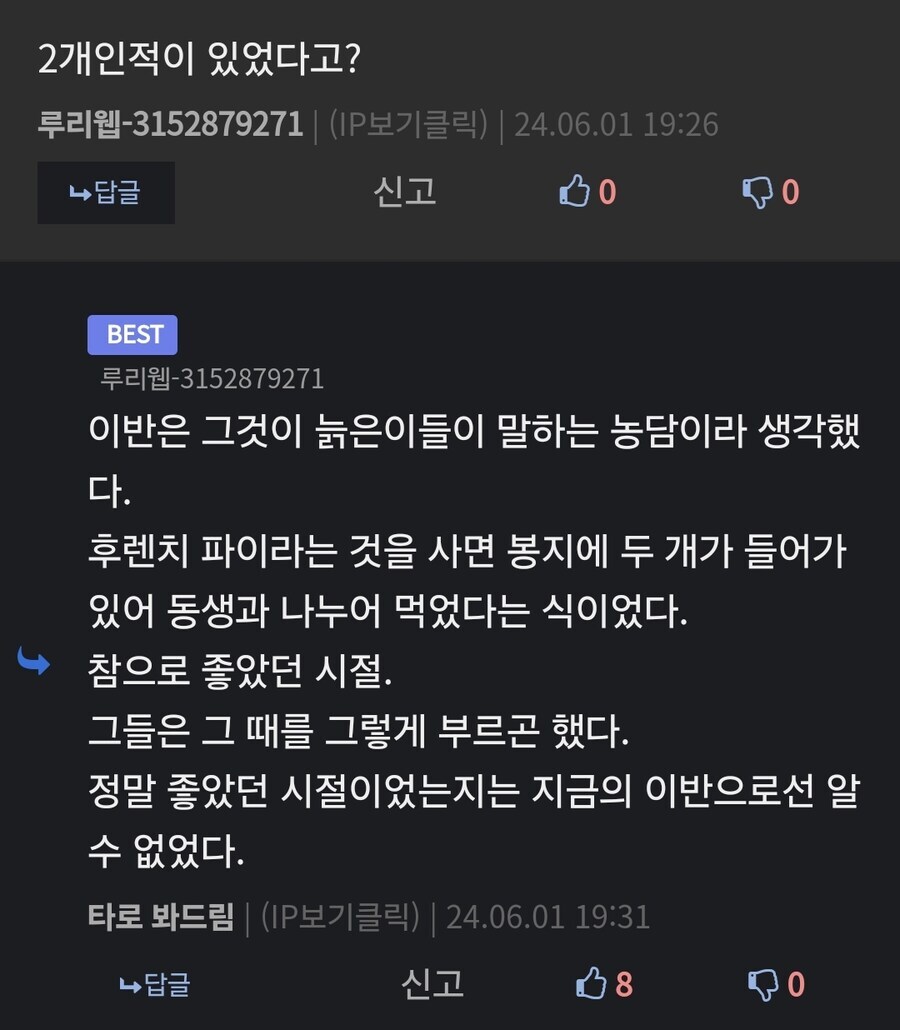This screenshot has height=1030, width=900.
Task: Reply to 루리웹-3152879271's comment
Action: (x=106, y=193)
